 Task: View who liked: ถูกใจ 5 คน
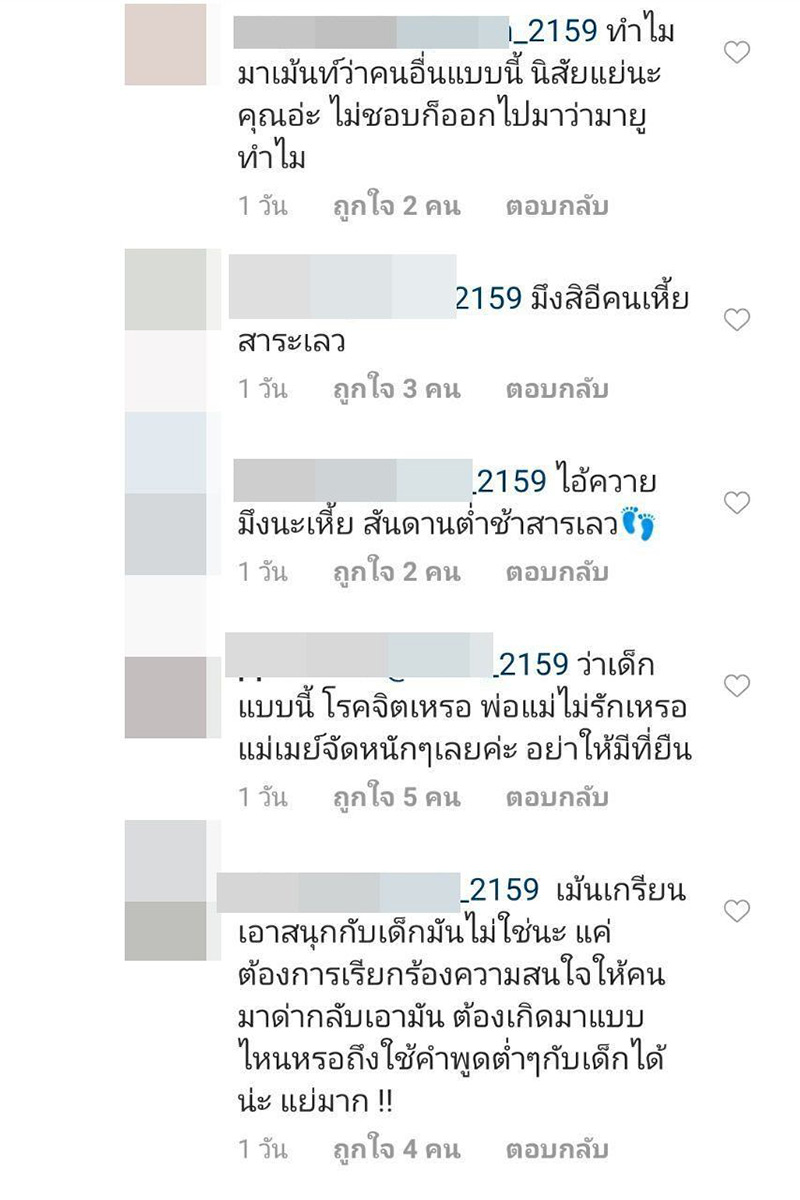click(396, 798)
